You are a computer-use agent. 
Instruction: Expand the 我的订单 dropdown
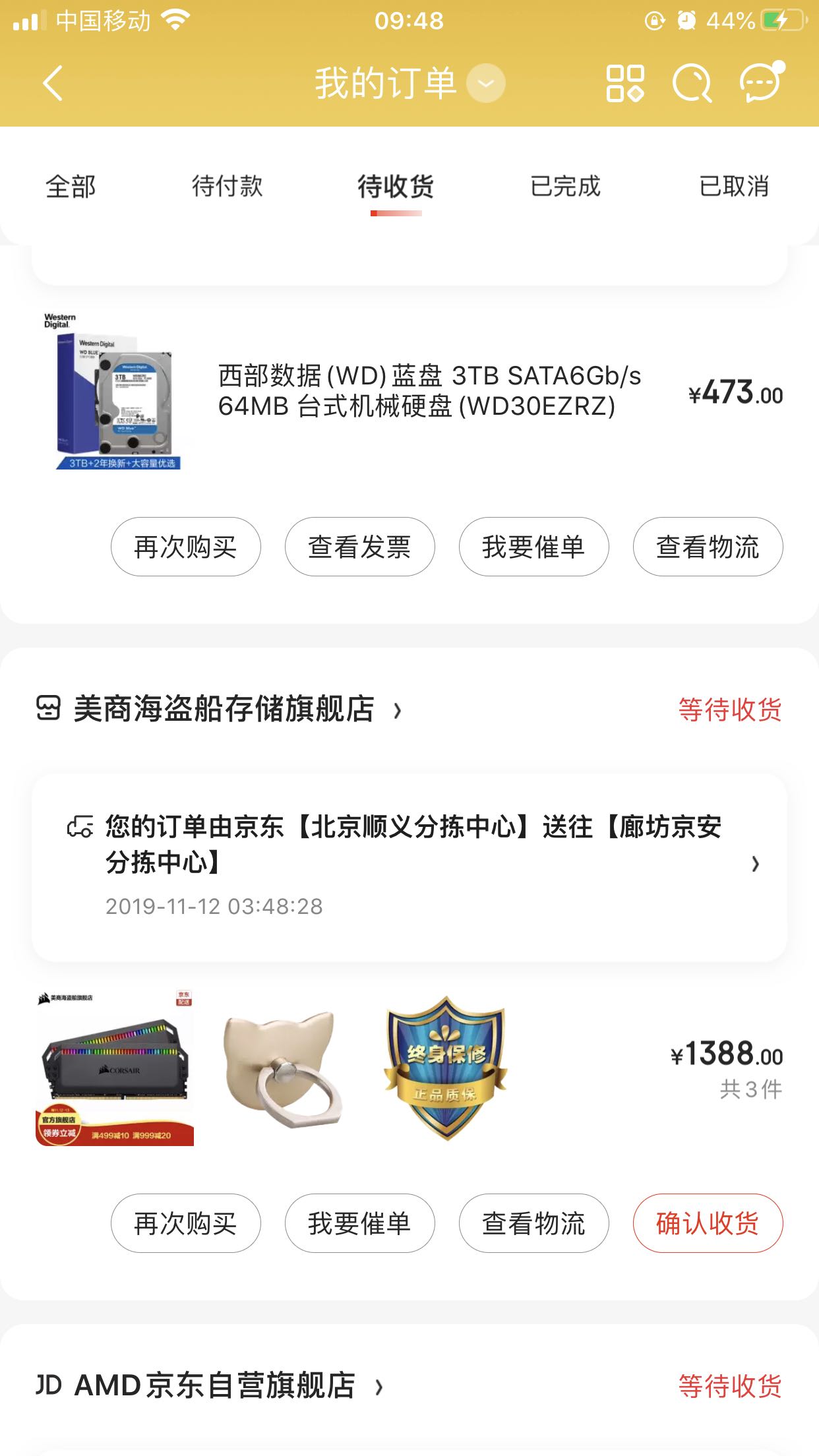(x=485, y=84)
